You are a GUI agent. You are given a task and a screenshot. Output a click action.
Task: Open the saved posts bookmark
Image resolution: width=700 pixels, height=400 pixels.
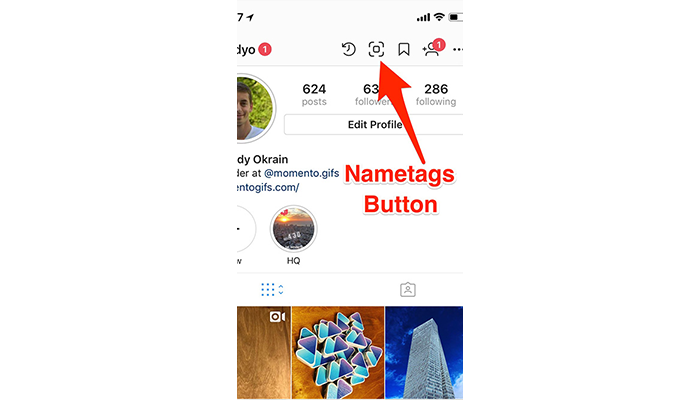point(404,49)
